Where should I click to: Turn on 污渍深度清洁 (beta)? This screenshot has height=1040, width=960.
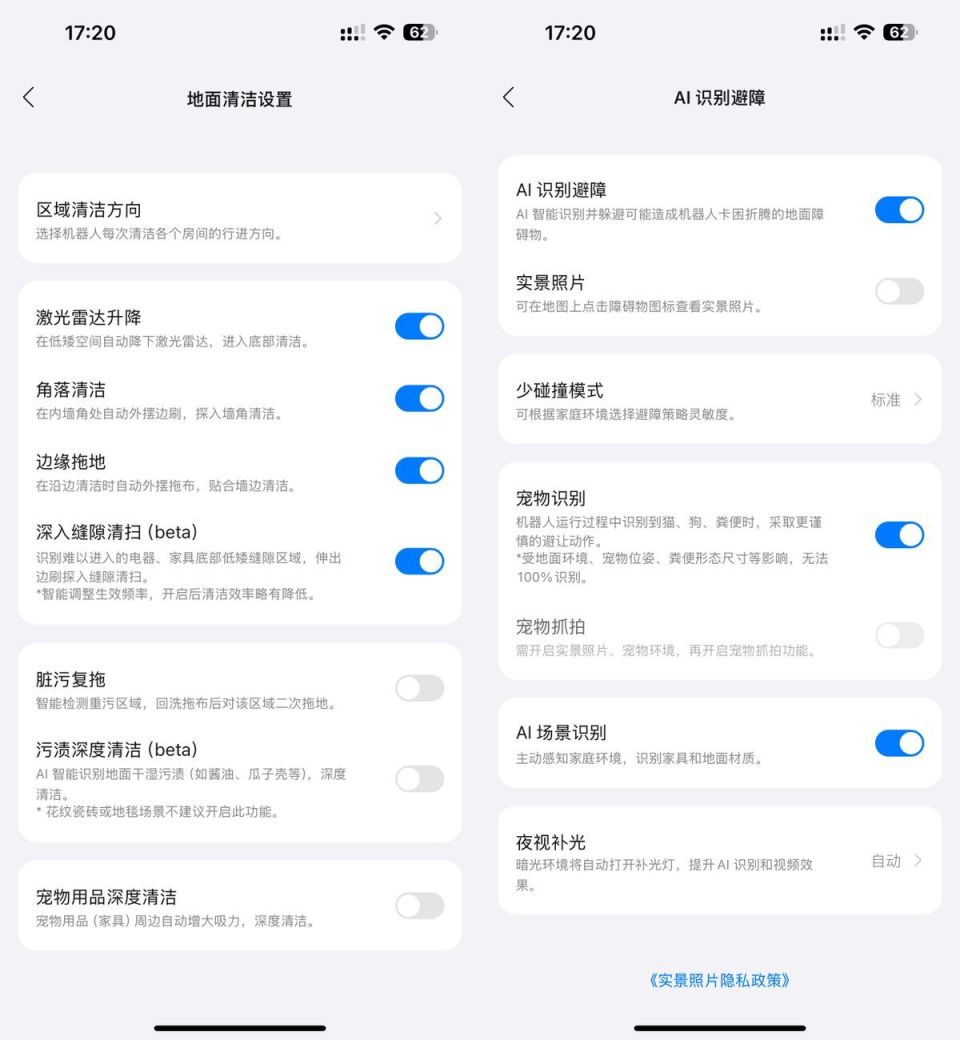click(x=419, y=779)
